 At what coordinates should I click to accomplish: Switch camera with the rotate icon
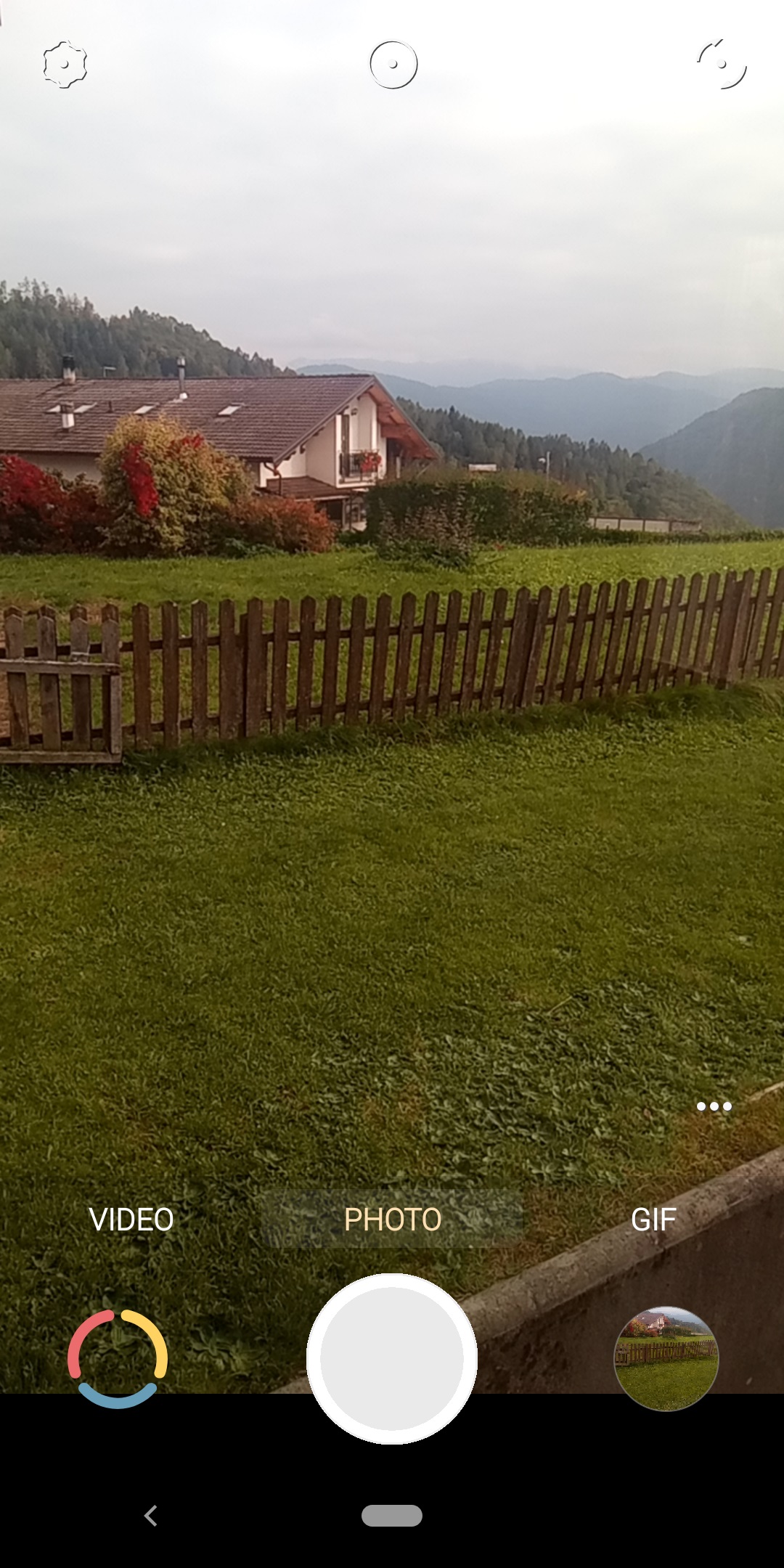click(722, 65)
